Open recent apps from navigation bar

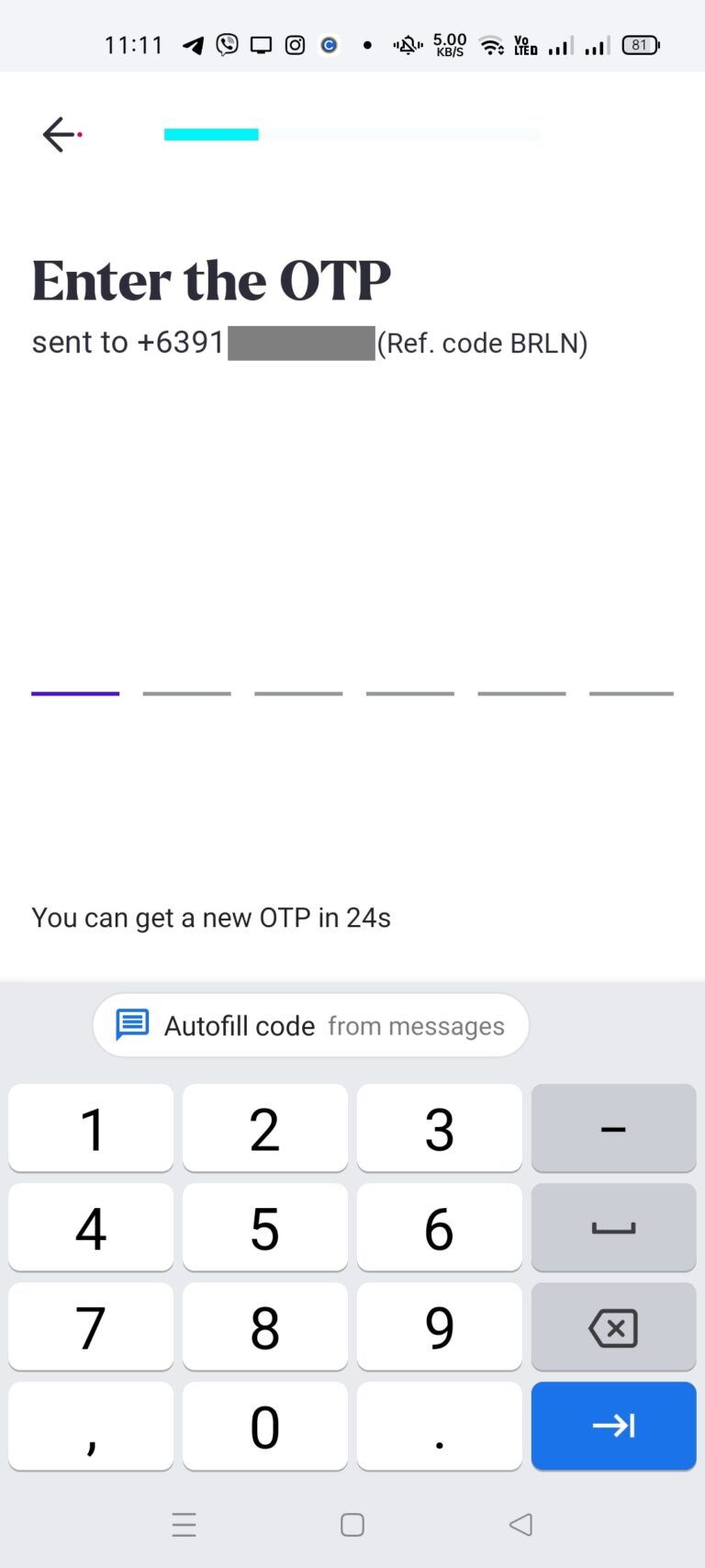click(x=185, y=1524)
